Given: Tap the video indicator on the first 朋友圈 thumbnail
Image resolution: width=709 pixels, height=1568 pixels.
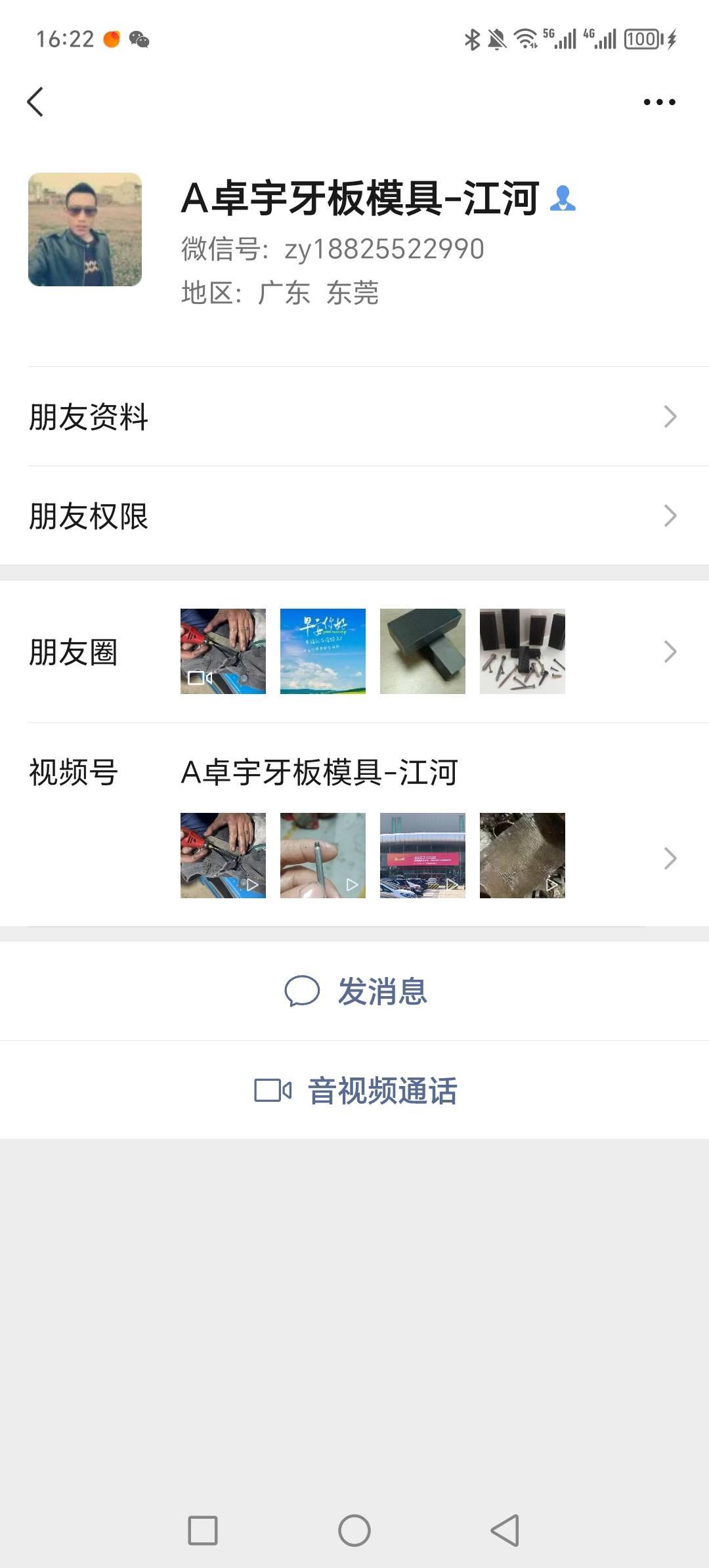Looking at the screenshot, I should coord(200,679).
